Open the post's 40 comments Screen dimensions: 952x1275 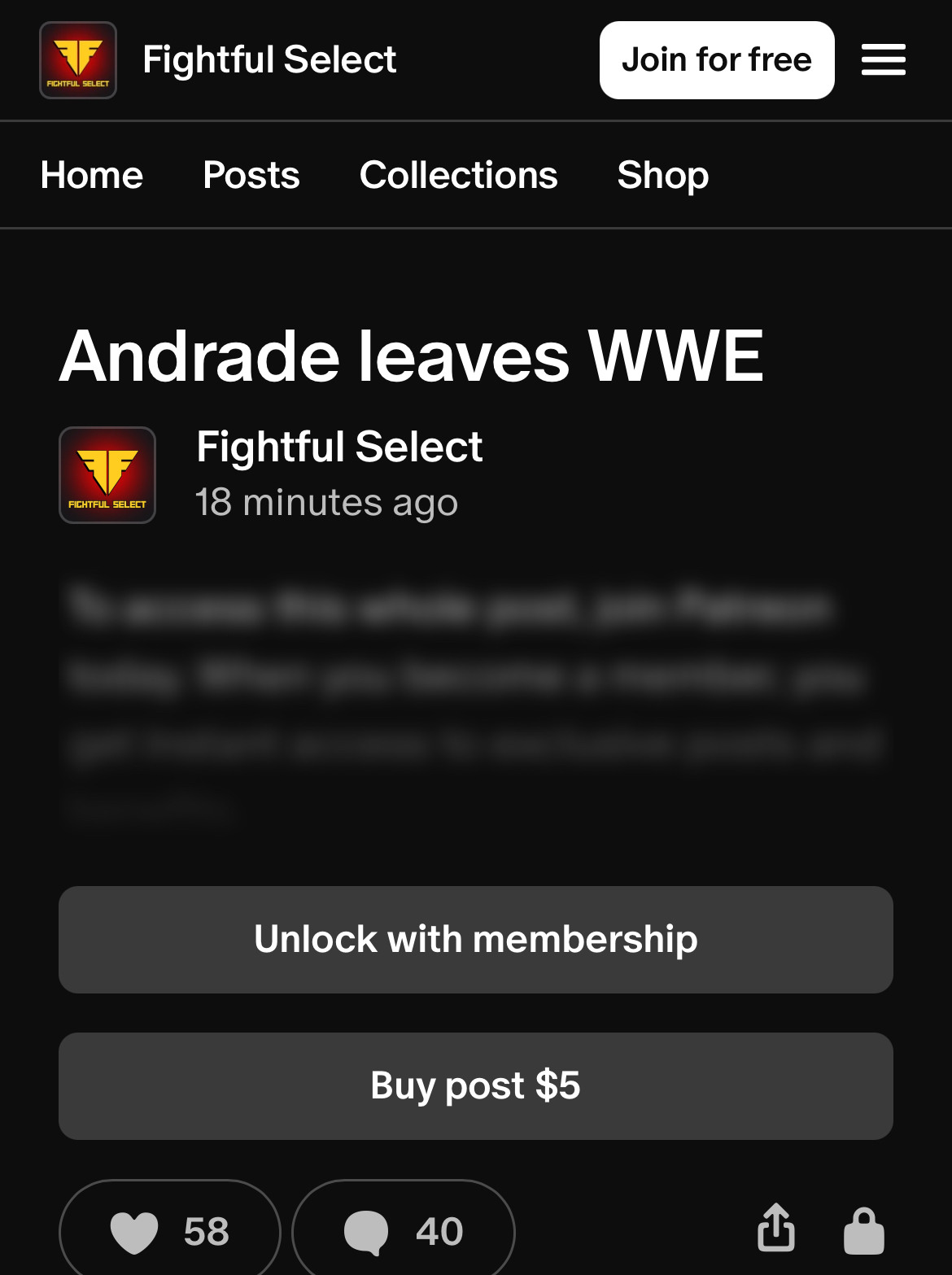point(403,1230)
